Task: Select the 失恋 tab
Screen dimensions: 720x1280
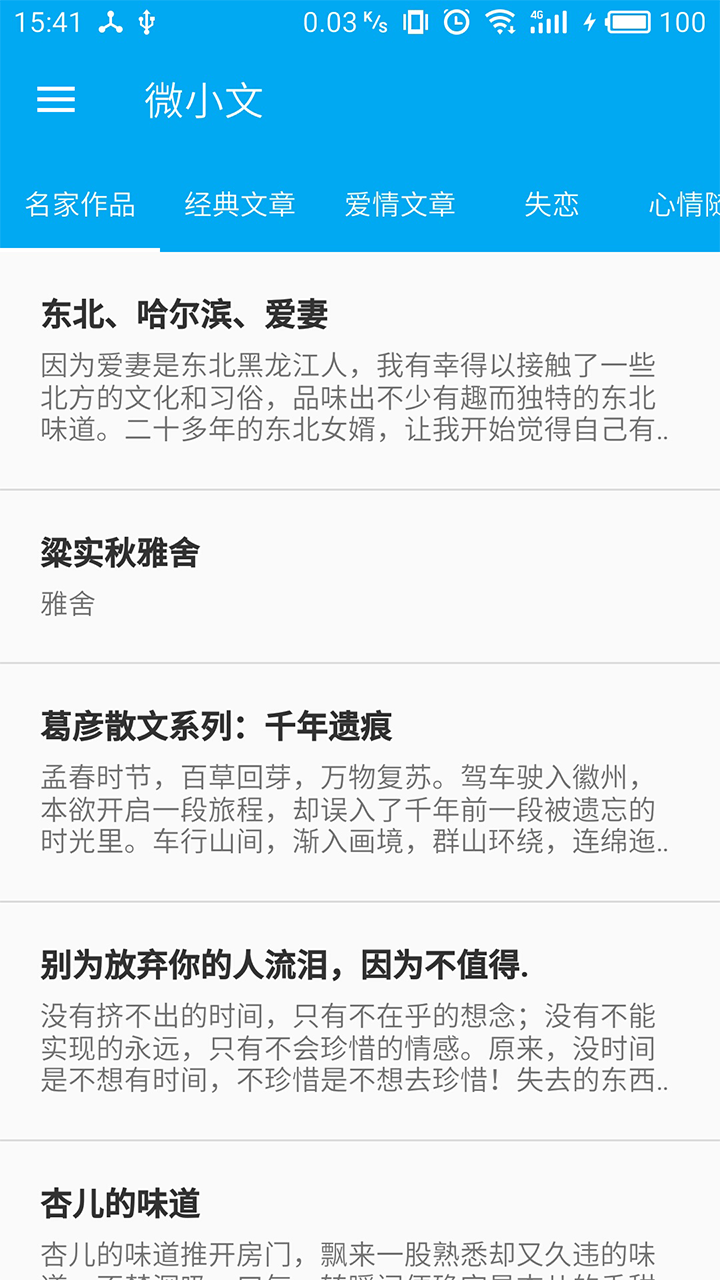Action: pos(553,204)
